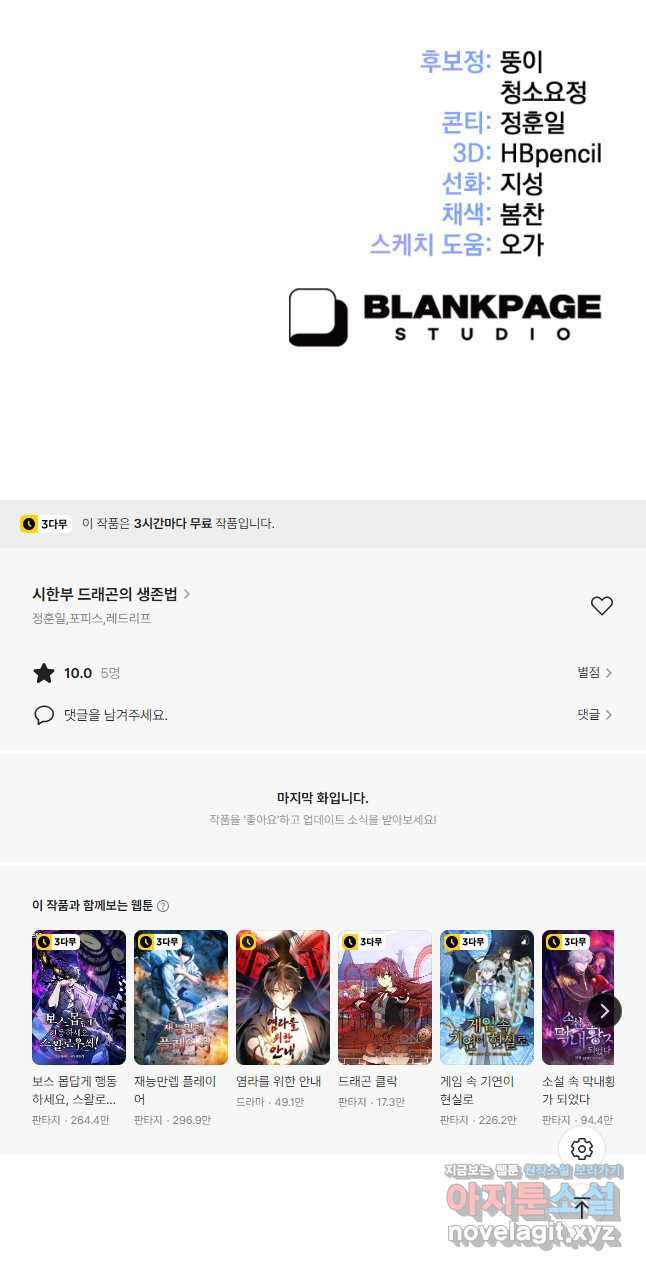
Task: Jump to the top with the arrow button
Action: pyautogui.click(x=582, y=1207)
